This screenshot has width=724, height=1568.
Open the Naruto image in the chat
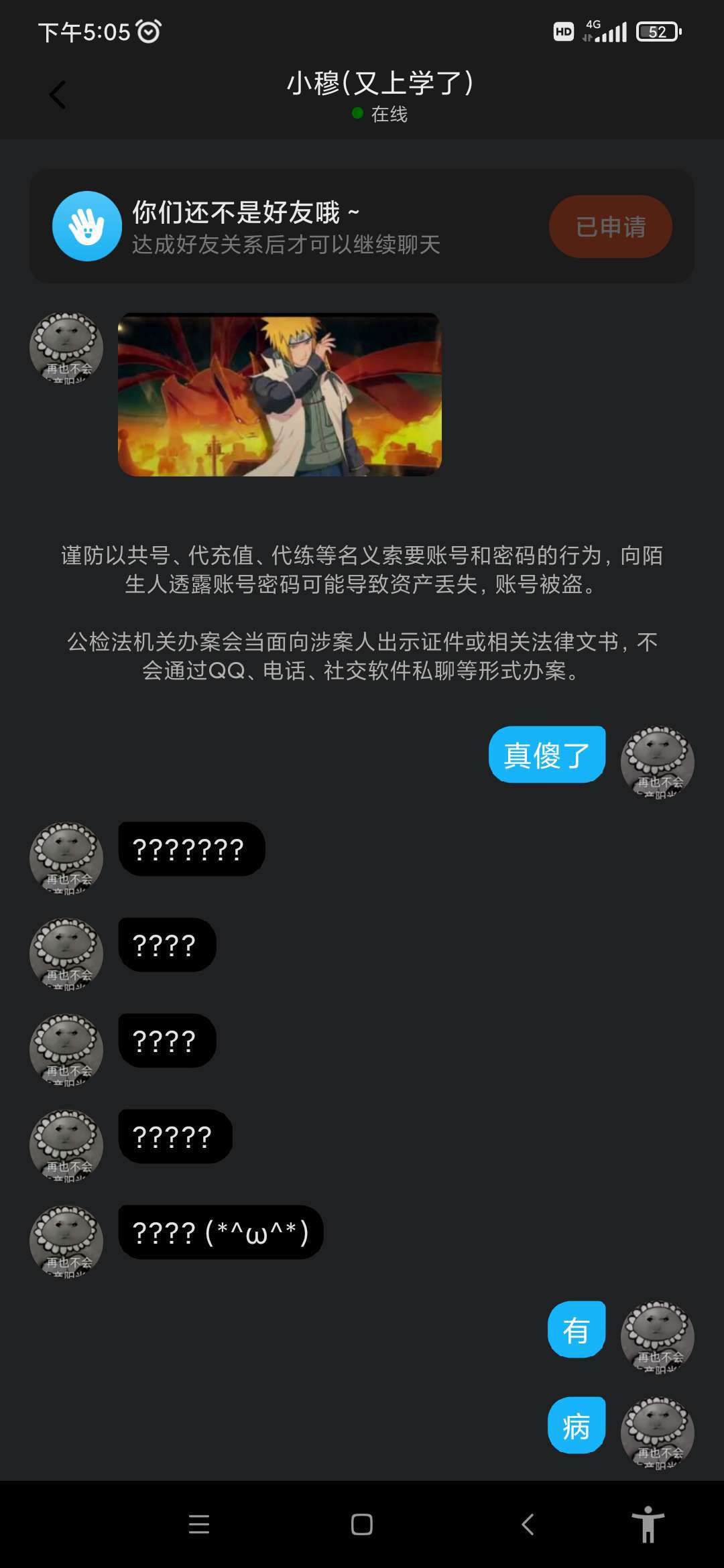pos(280,395)
